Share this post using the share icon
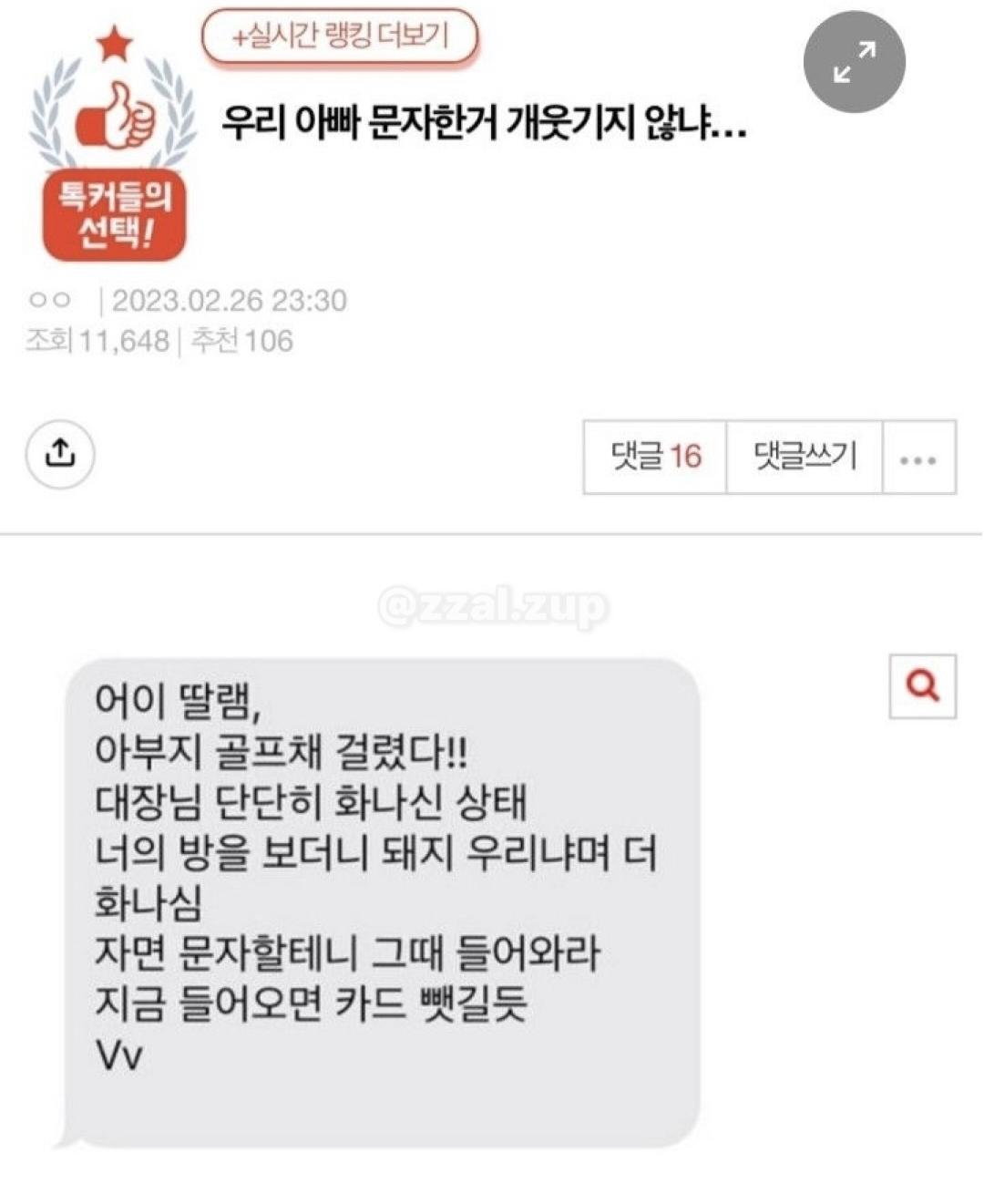The image size is (984, 1204). pyautogui.click(x=60, y=454)
